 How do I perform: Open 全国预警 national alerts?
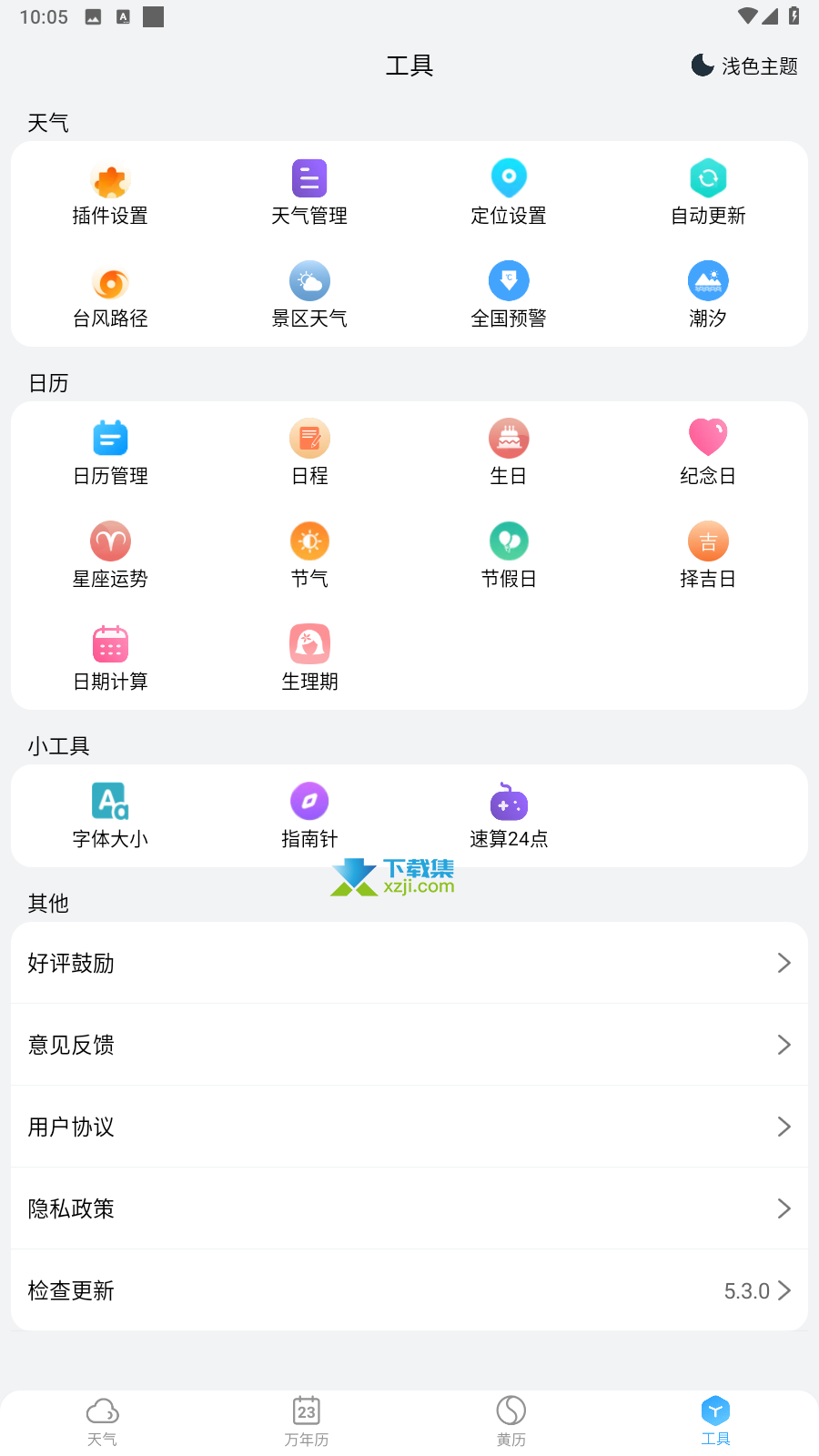pos(509,297)
